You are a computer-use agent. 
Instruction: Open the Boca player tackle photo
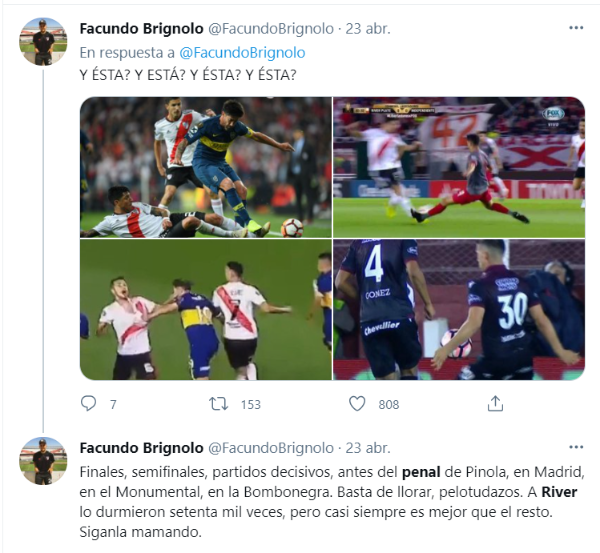[x=205, y=166]
